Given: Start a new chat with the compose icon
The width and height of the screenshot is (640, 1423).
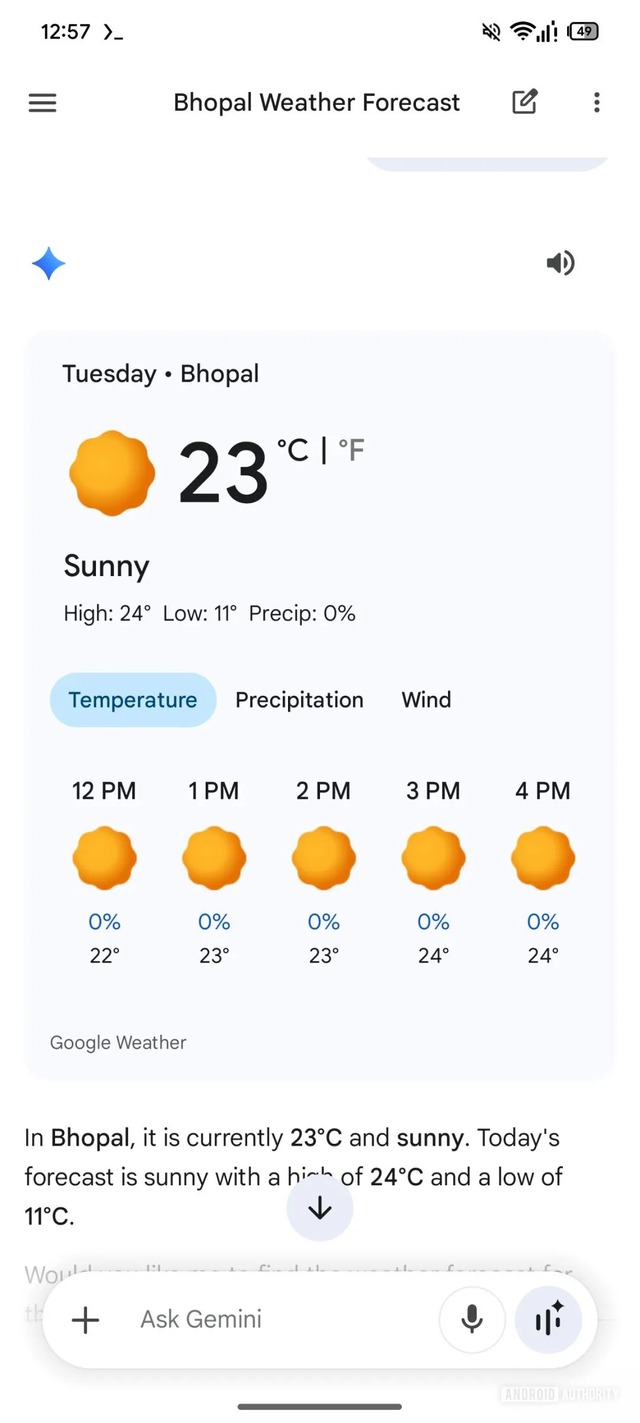Looking at the screenshot, I should point(525,102).
